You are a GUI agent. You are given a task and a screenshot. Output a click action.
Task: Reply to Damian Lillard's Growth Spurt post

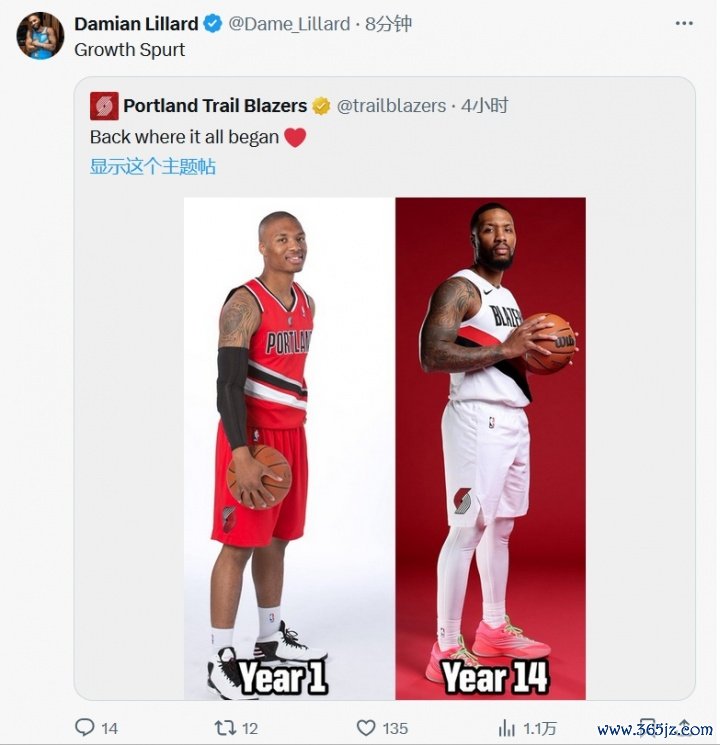[84, 728]
